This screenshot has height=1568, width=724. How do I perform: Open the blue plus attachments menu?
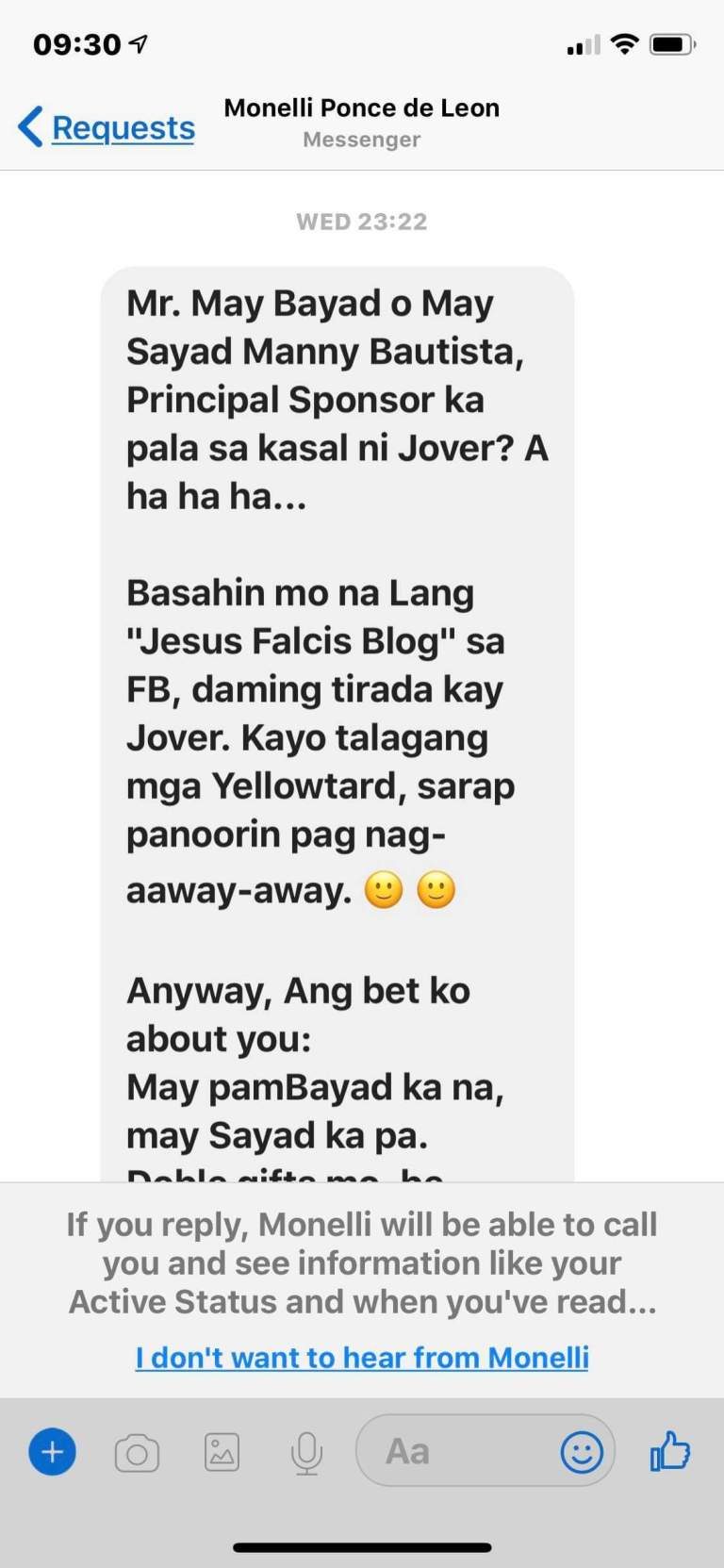[53, 1451]
